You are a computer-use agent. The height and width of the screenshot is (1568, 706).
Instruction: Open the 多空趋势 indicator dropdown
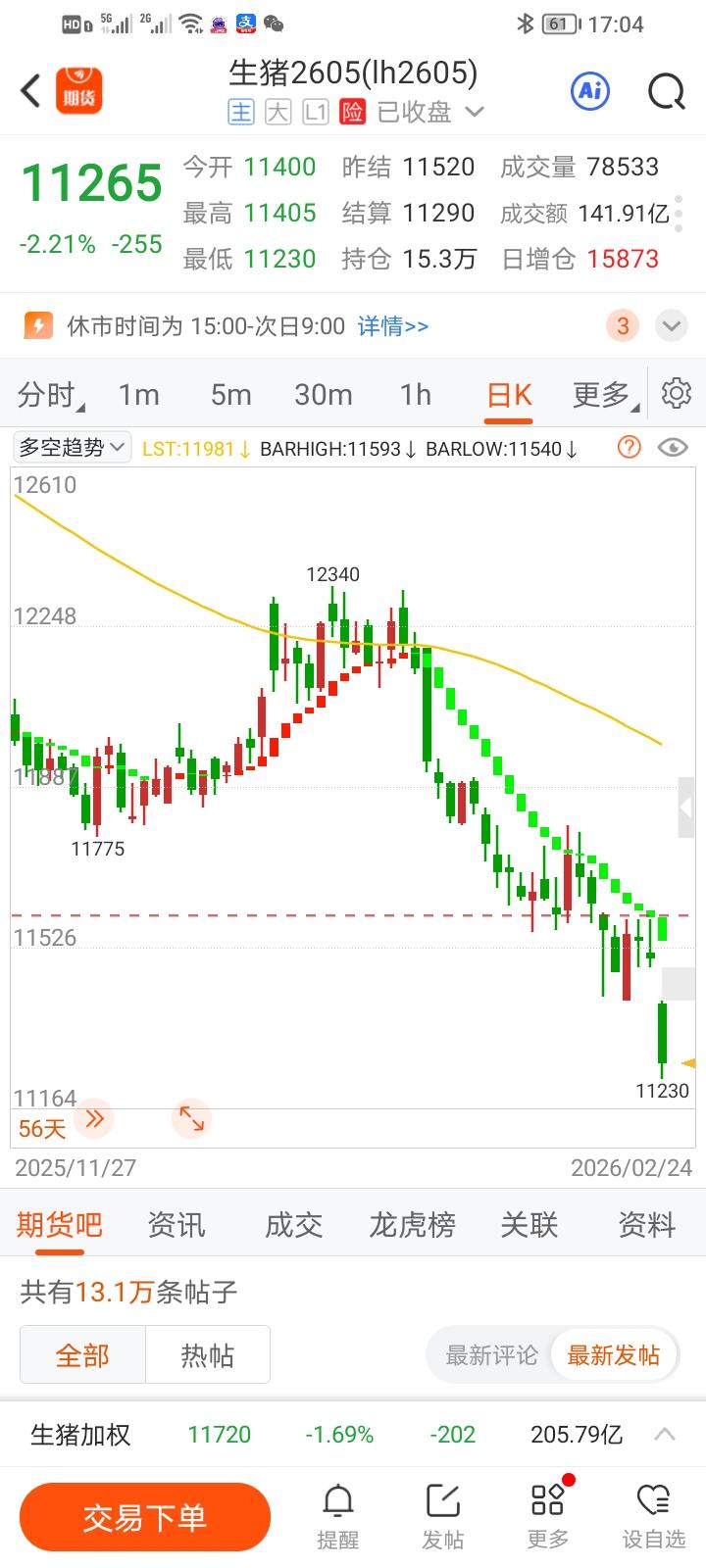coord(72,446)
